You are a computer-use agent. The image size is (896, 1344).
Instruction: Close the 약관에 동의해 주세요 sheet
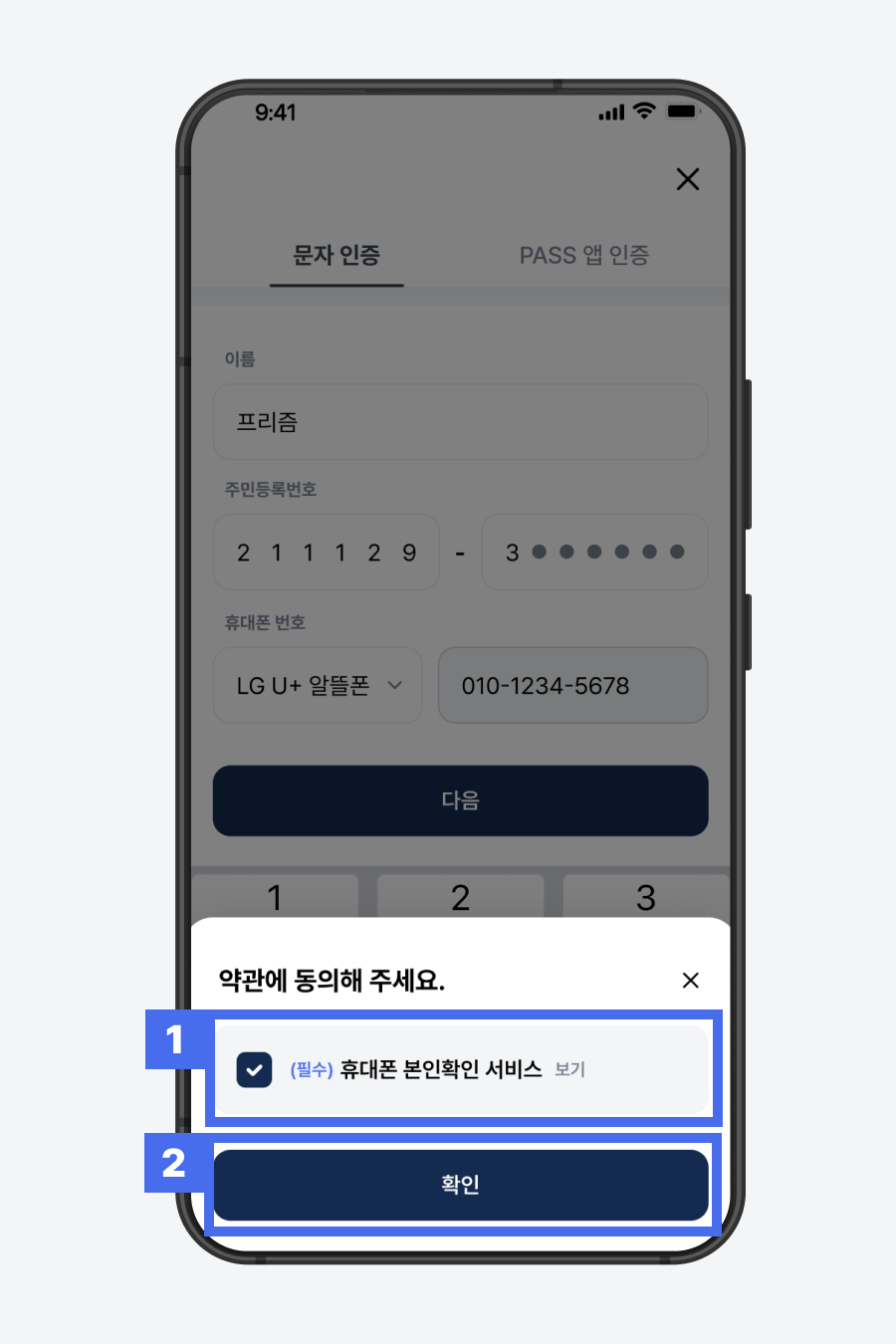tap(690, 981)
